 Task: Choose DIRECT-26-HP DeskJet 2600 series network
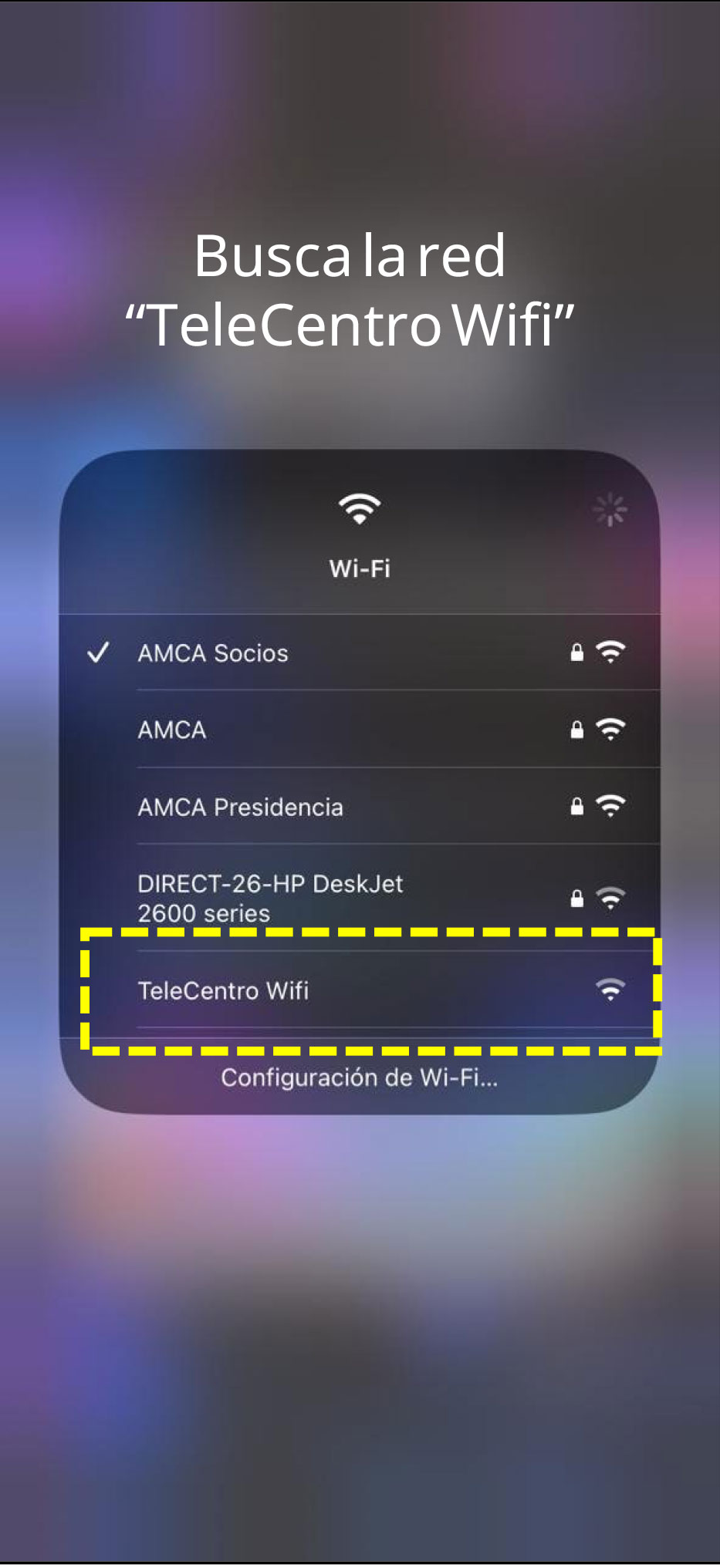point(272,899)
